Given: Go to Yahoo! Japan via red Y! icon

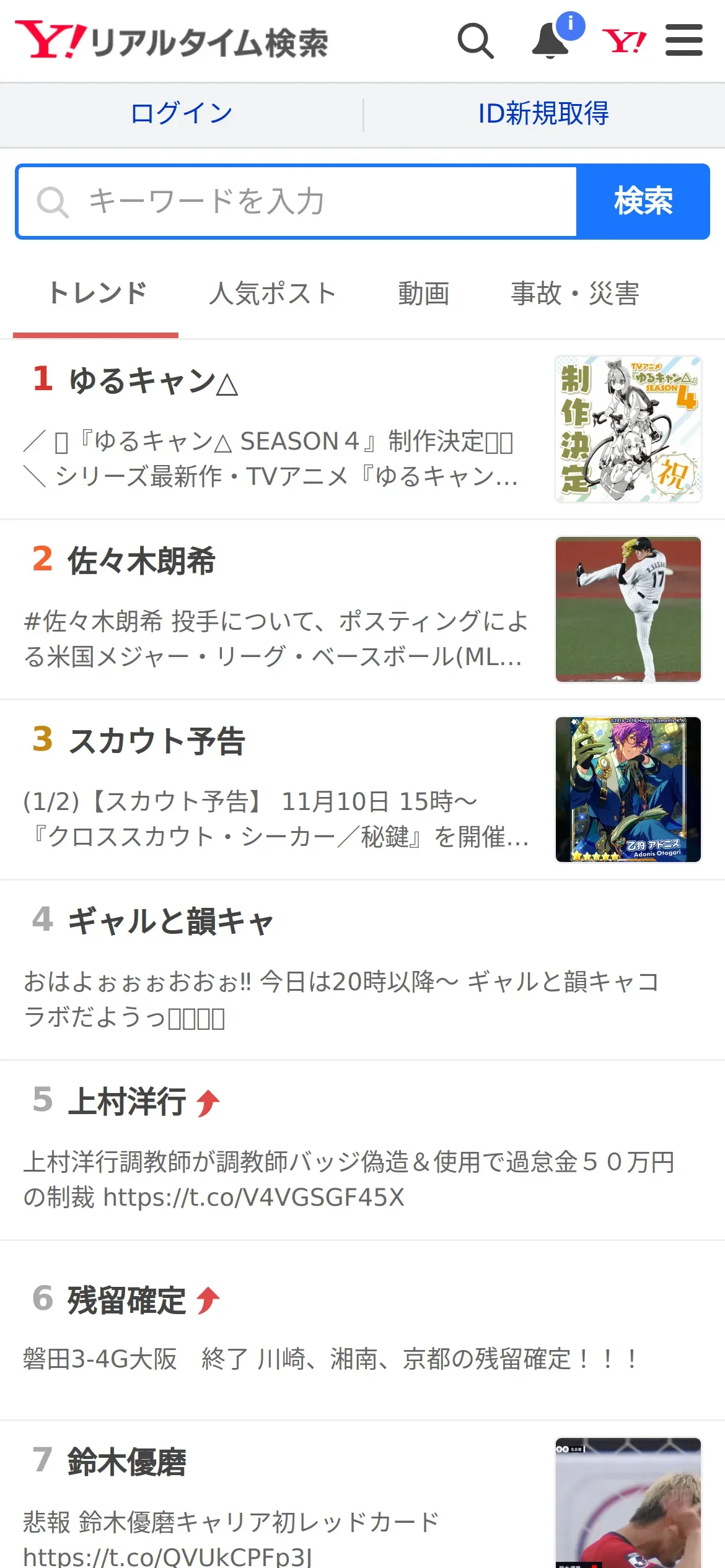Looking at the screenshot, I should (624, 41).
